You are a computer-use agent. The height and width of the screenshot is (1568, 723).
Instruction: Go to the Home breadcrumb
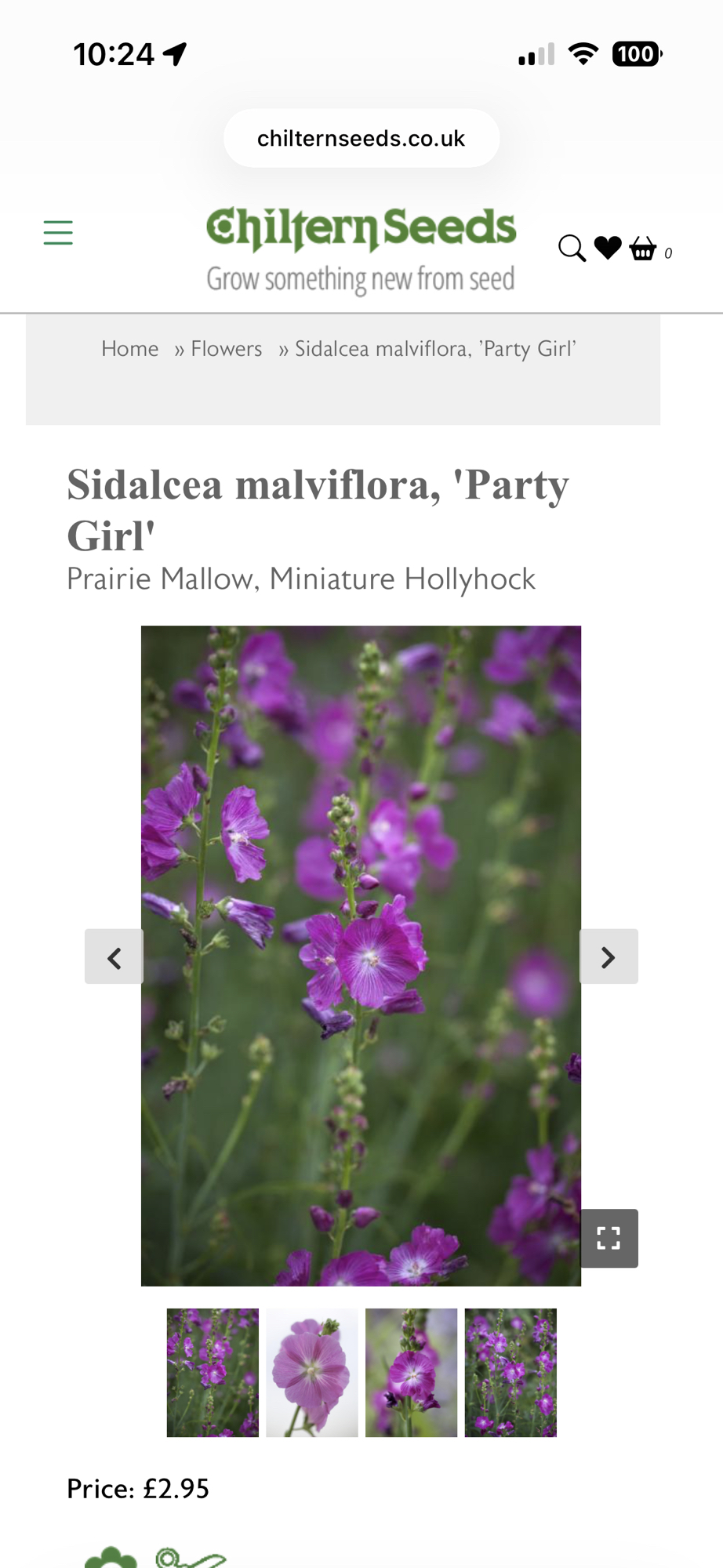pyautogui.click(x=129, y=349)
